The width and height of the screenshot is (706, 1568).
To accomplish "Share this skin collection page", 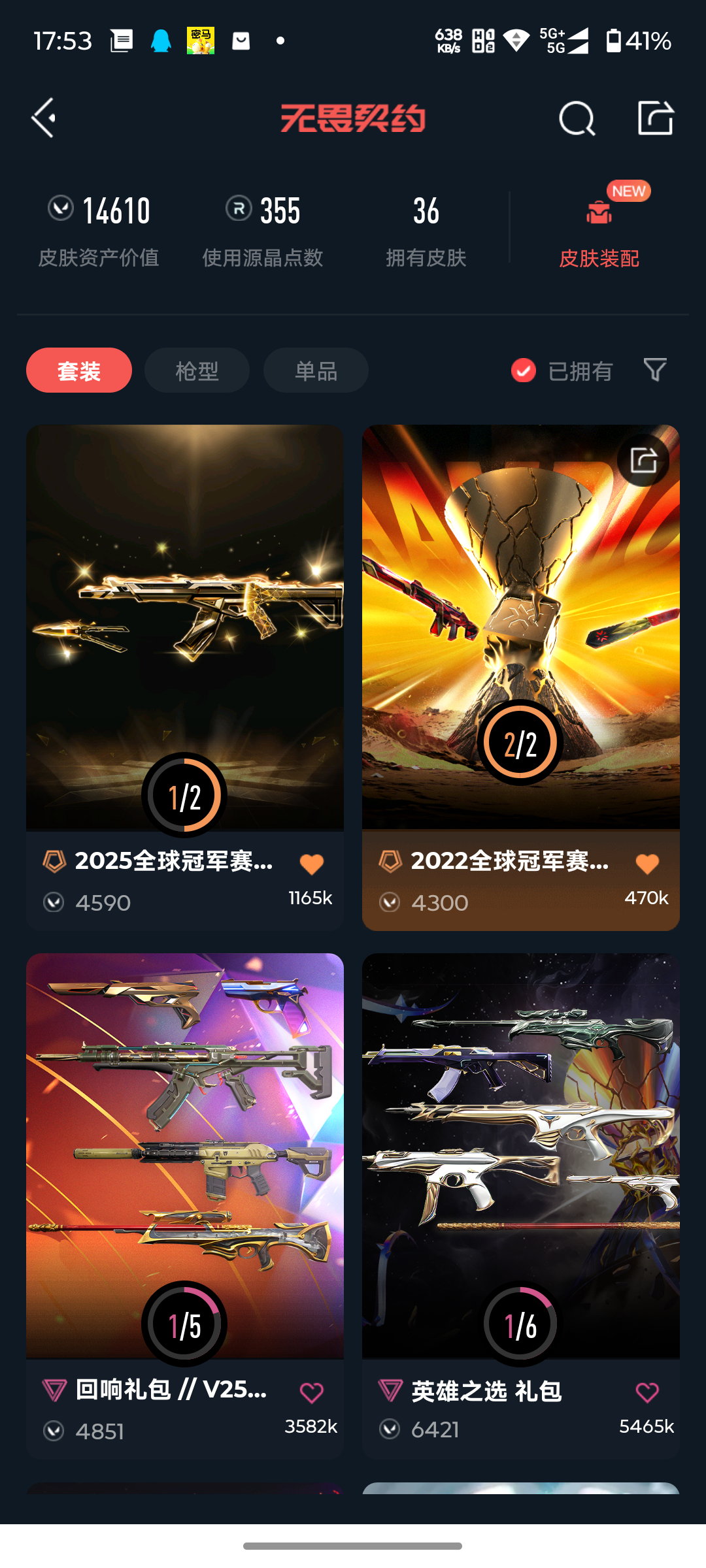I will pyautogui.click(x=655, y=118).
